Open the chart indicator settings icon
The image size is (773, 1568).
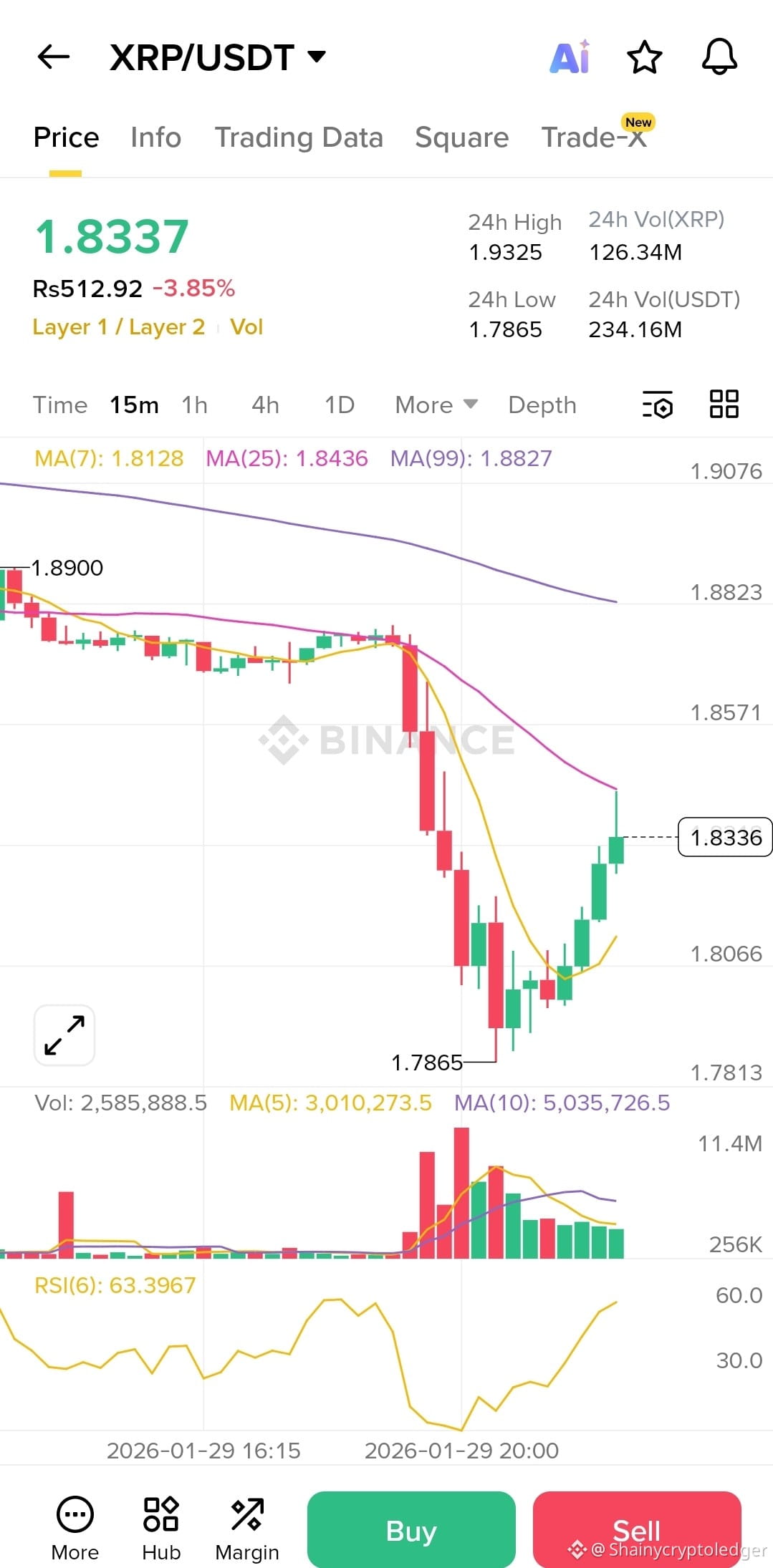click(x=658, y=405)
